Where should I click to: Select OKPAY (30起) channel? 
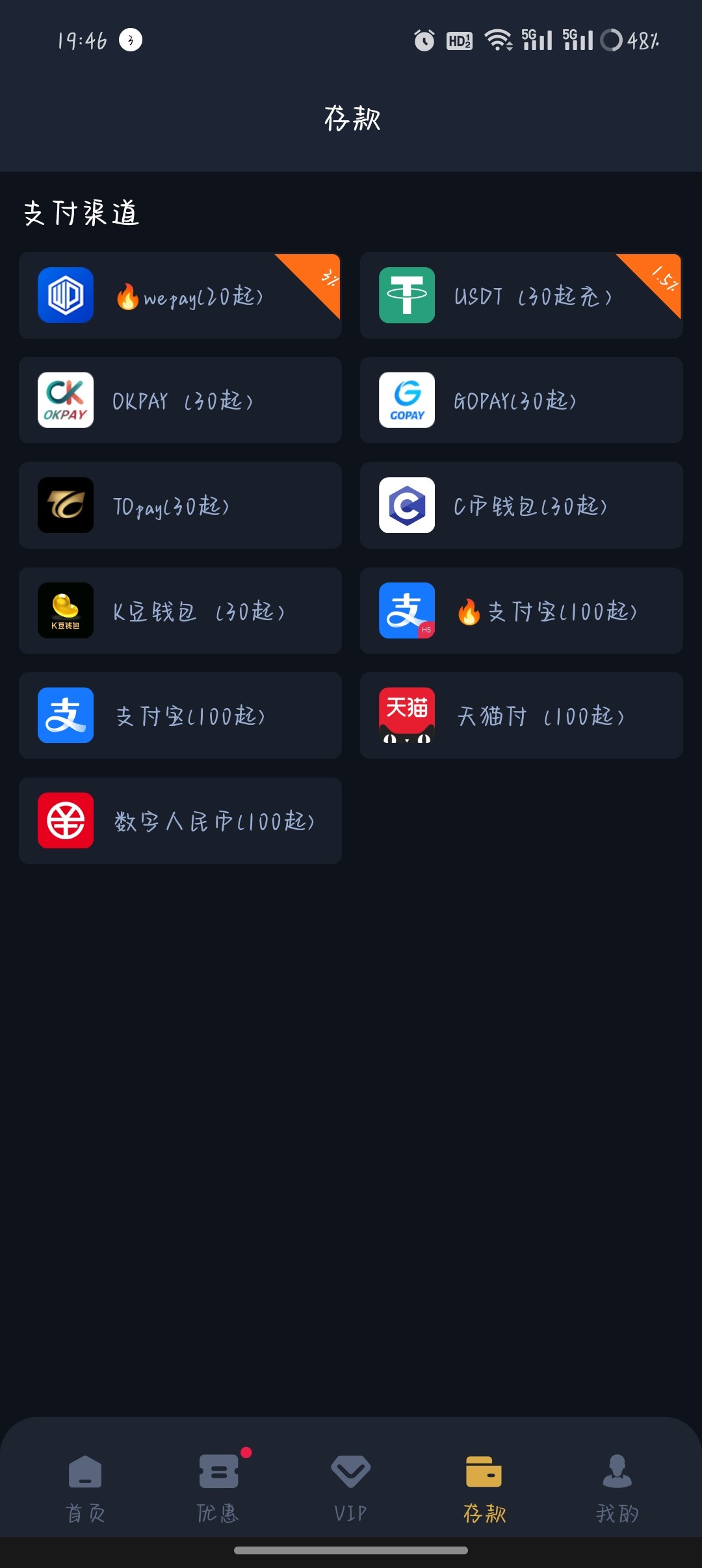(x=180, y=400)
